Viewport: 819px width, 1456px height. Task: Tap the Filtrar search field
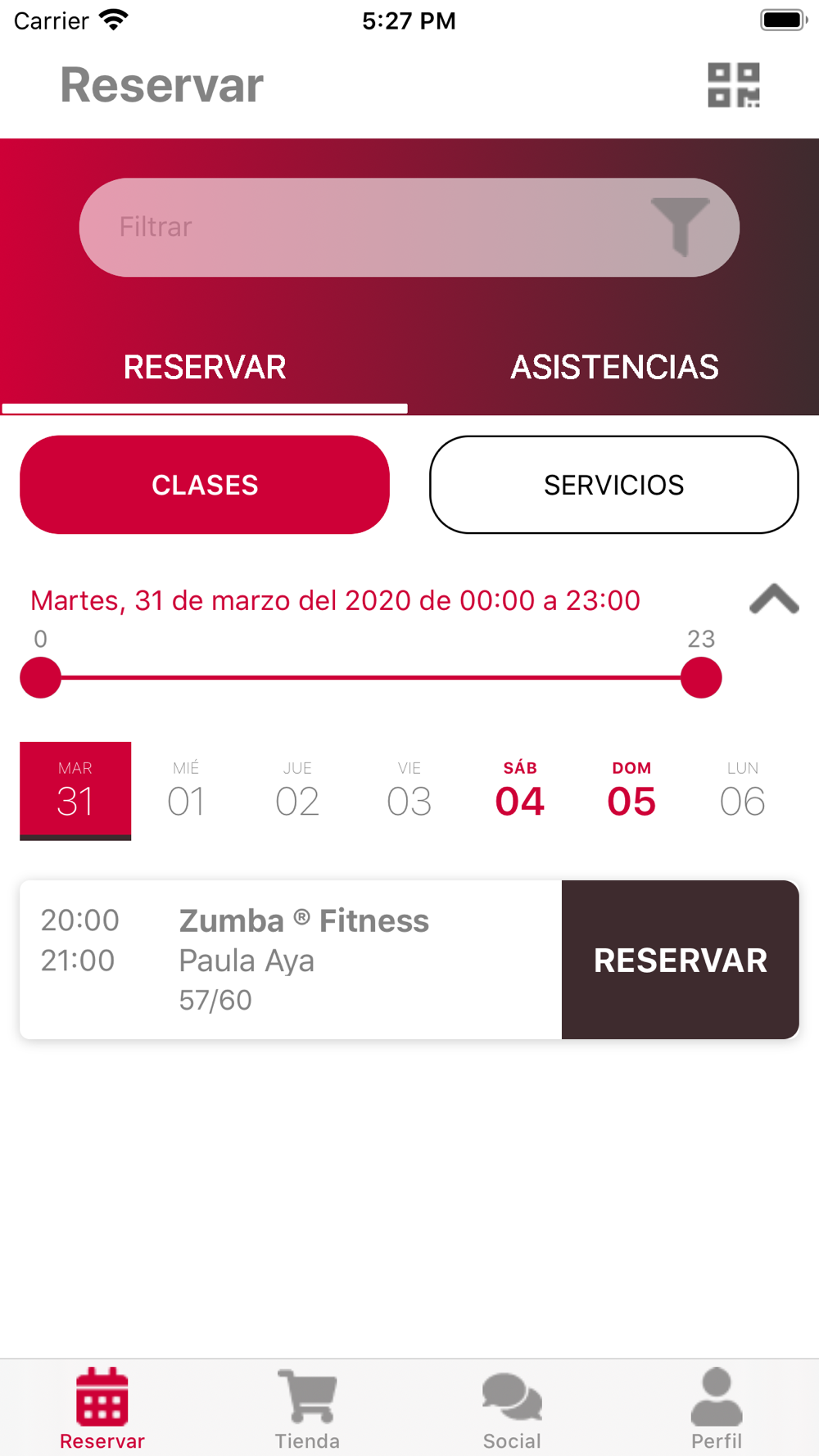point(409,227)
